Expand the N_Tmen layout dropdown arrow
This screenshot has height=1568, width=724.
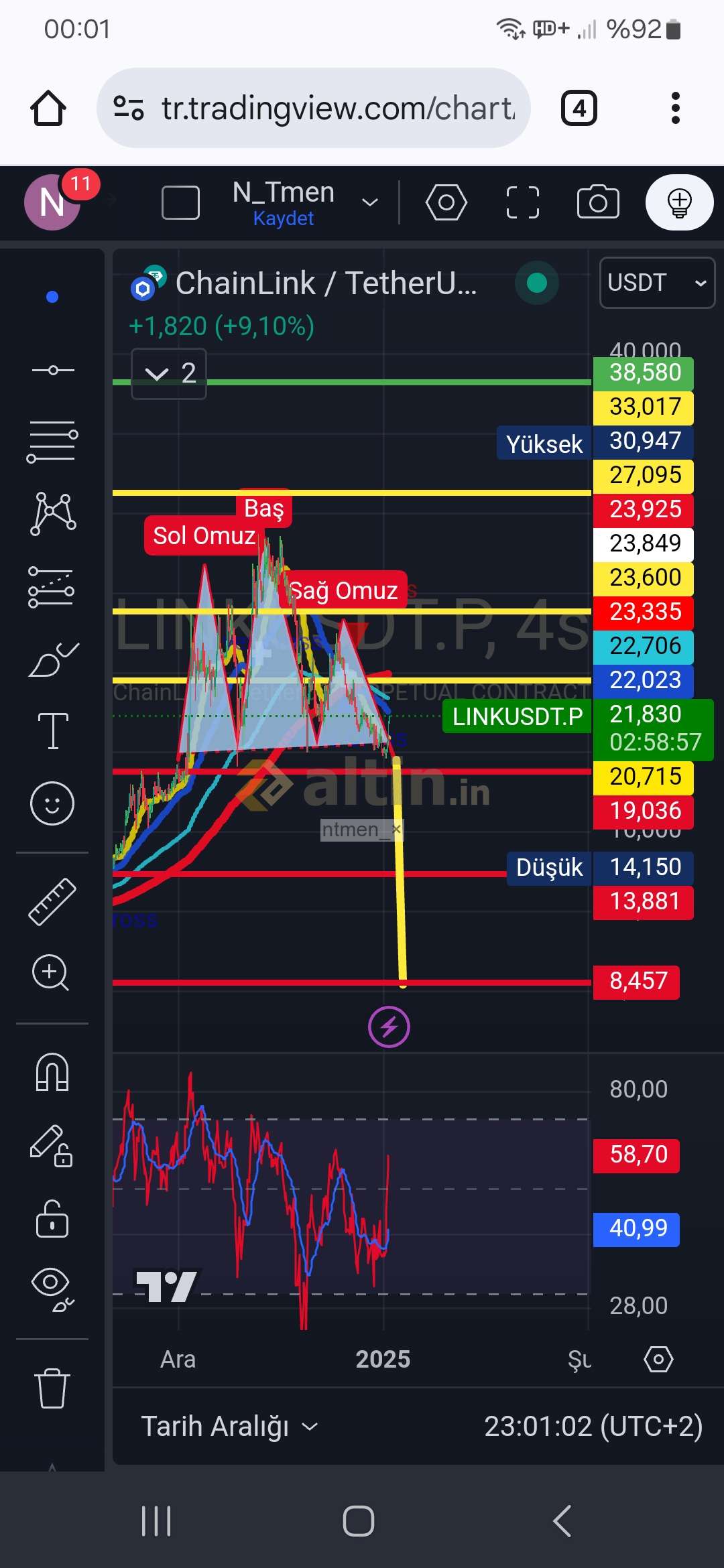[370, 202]
